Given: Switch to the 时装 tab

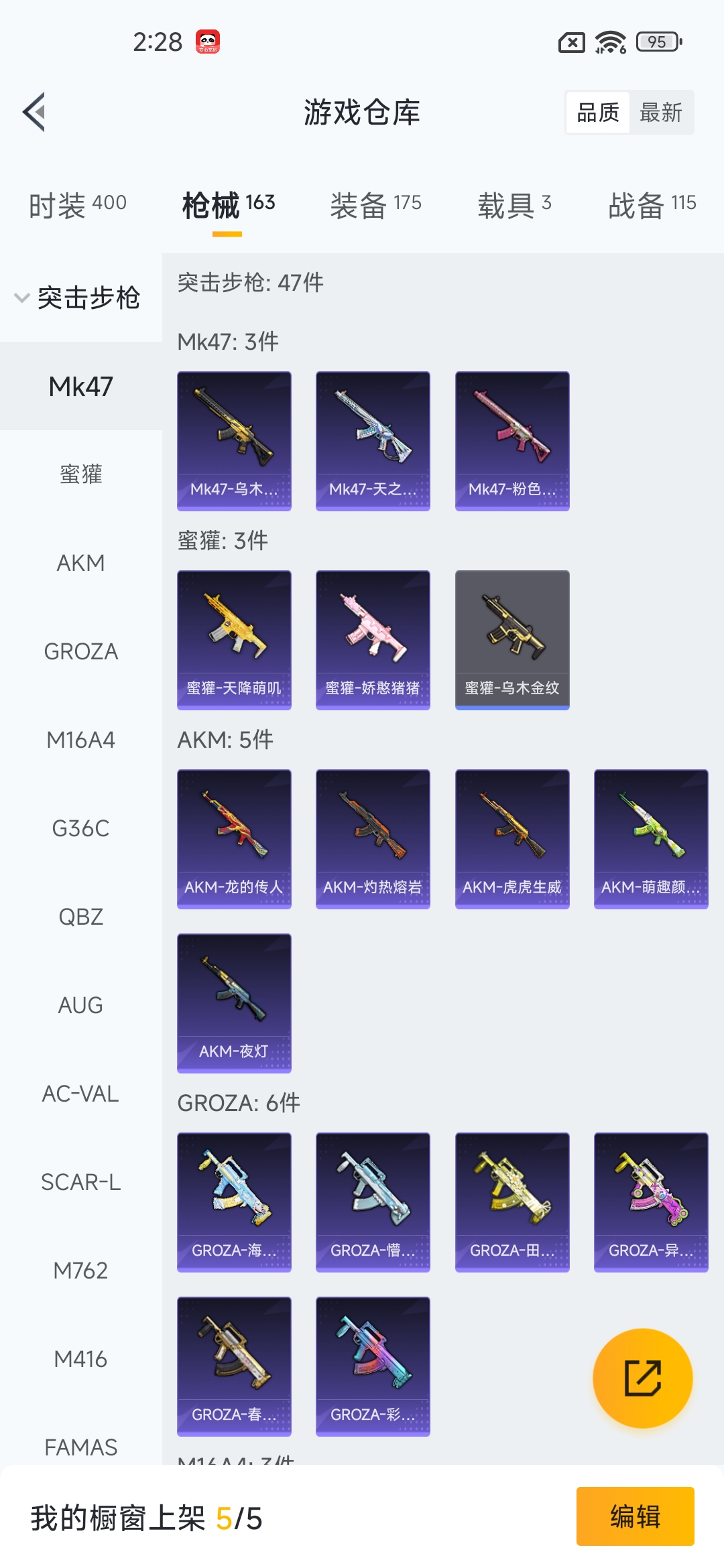Looking at the screenshot, I should (x=78, y=204).
